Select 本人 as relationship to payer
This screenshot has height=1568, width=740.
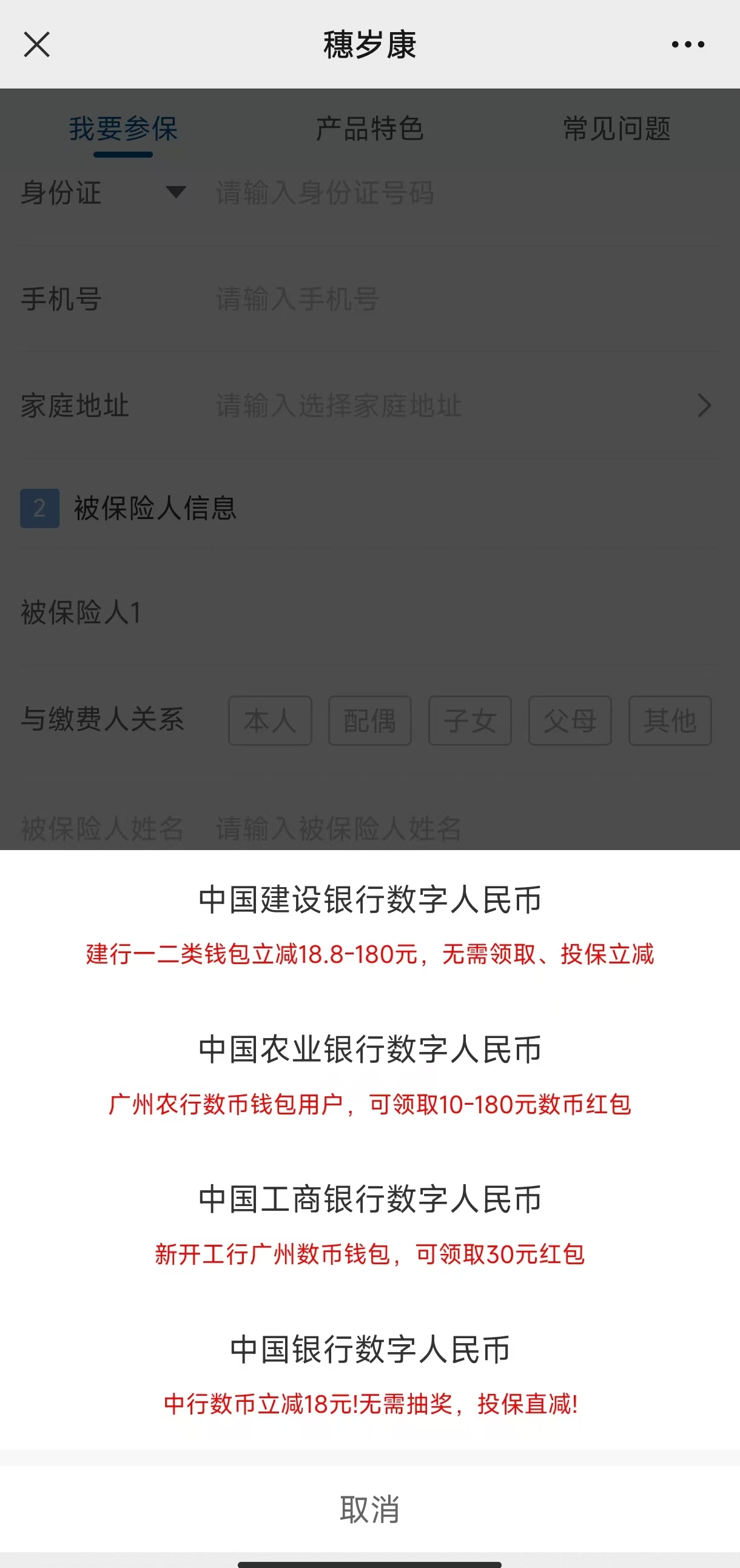click(x=270, y=722)
